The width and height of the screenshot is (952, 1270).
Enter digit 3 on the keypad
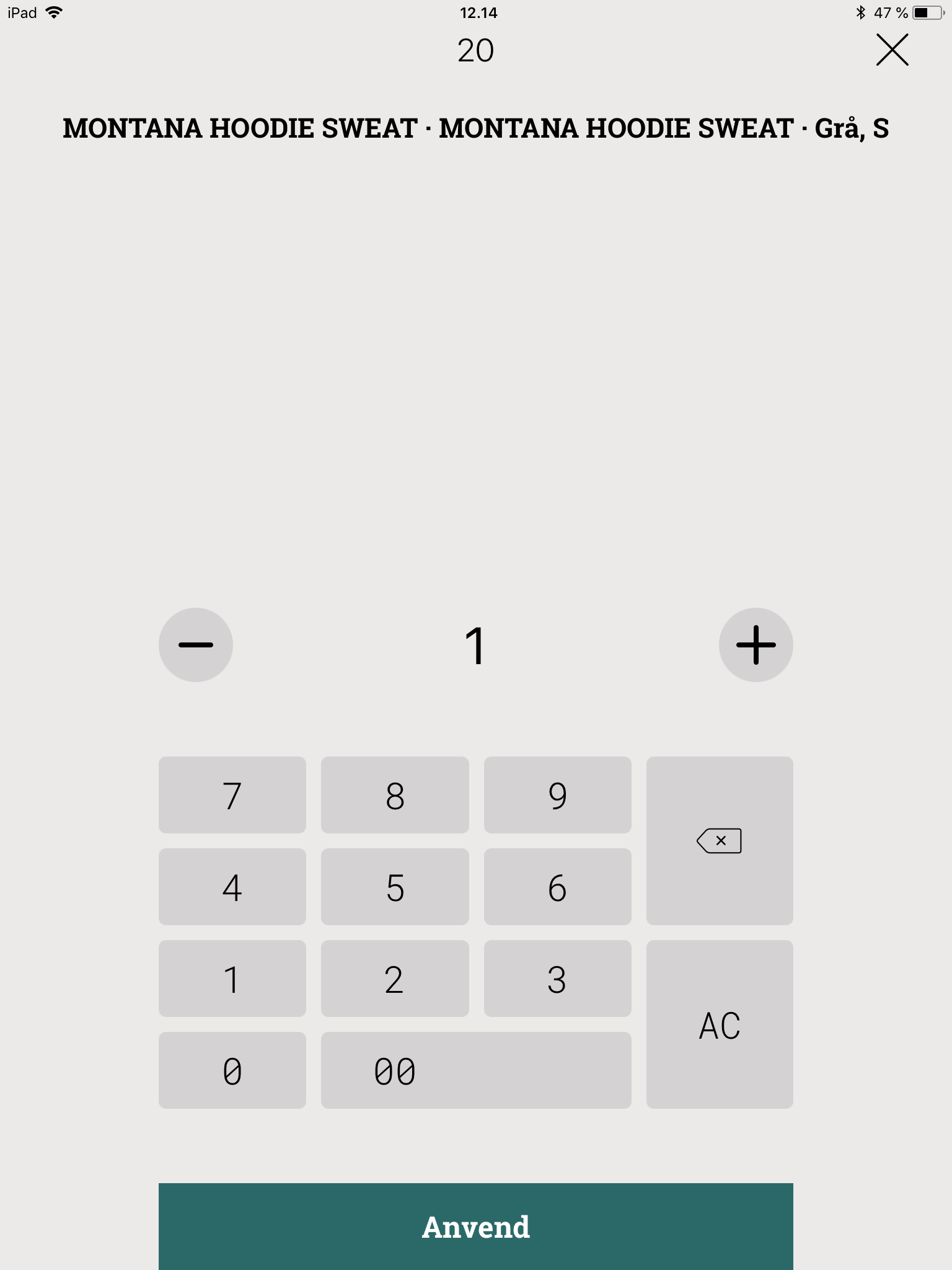tap(557, 979)
